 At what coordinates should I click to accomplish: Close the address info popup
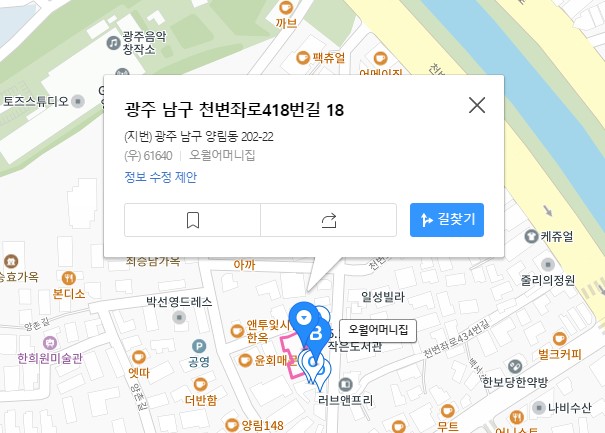click(x=477, y=105)
